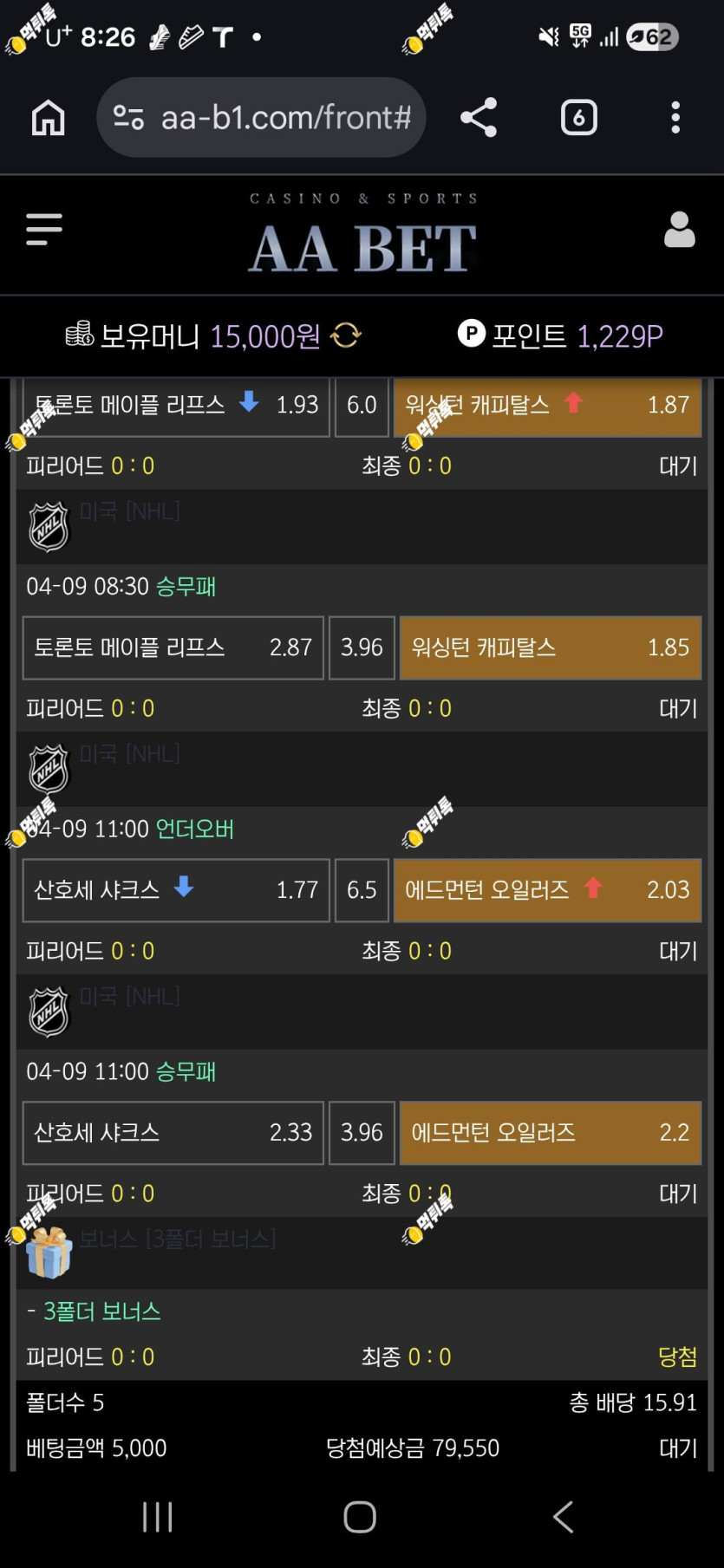Open the browser tab switcher showing 6
Screen dimensions: 724x1568
[x=579, y=118]
